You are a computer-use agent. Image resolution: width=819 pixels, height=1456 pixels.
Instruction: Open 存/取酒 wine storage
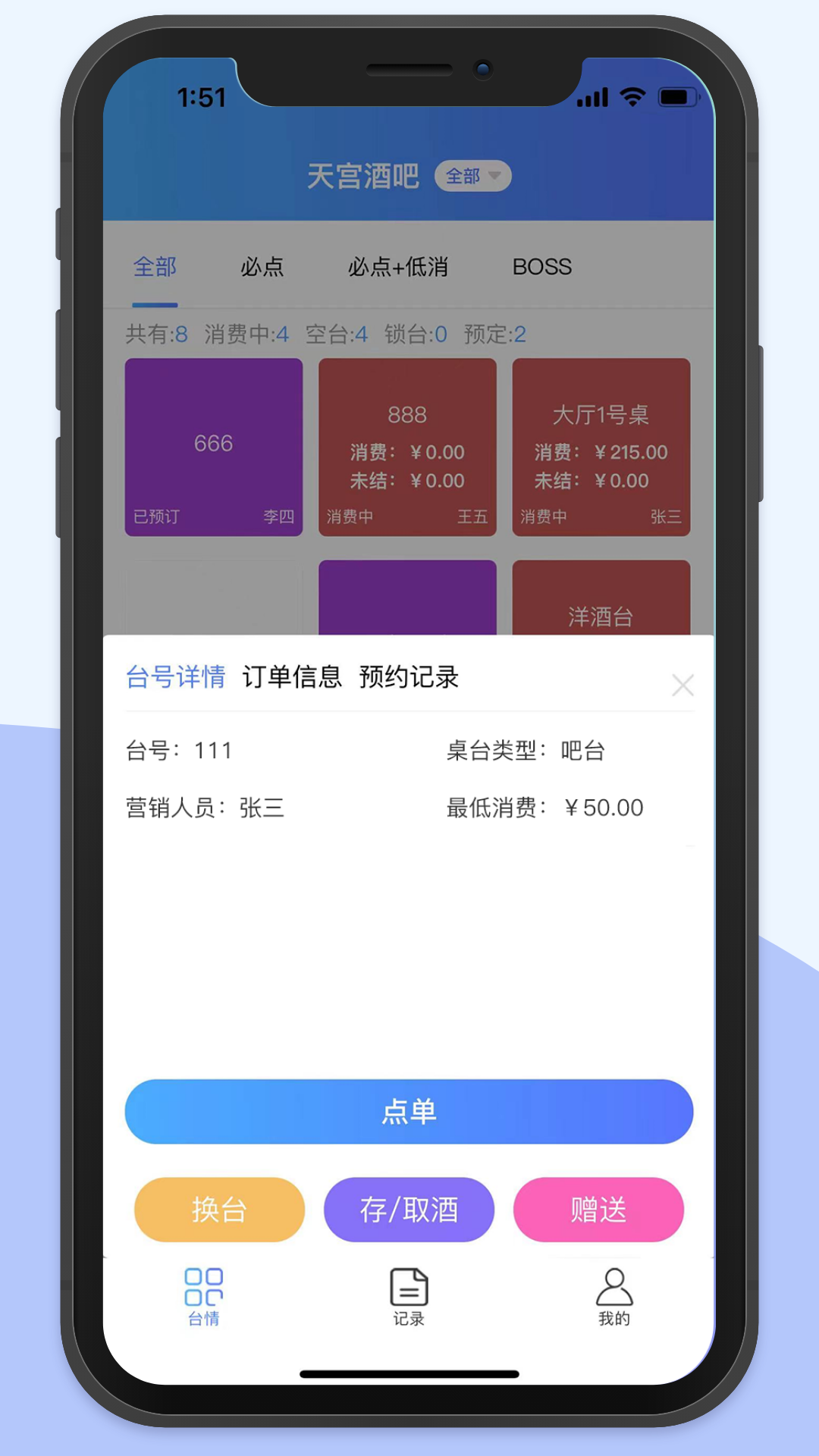point(409,1210)
